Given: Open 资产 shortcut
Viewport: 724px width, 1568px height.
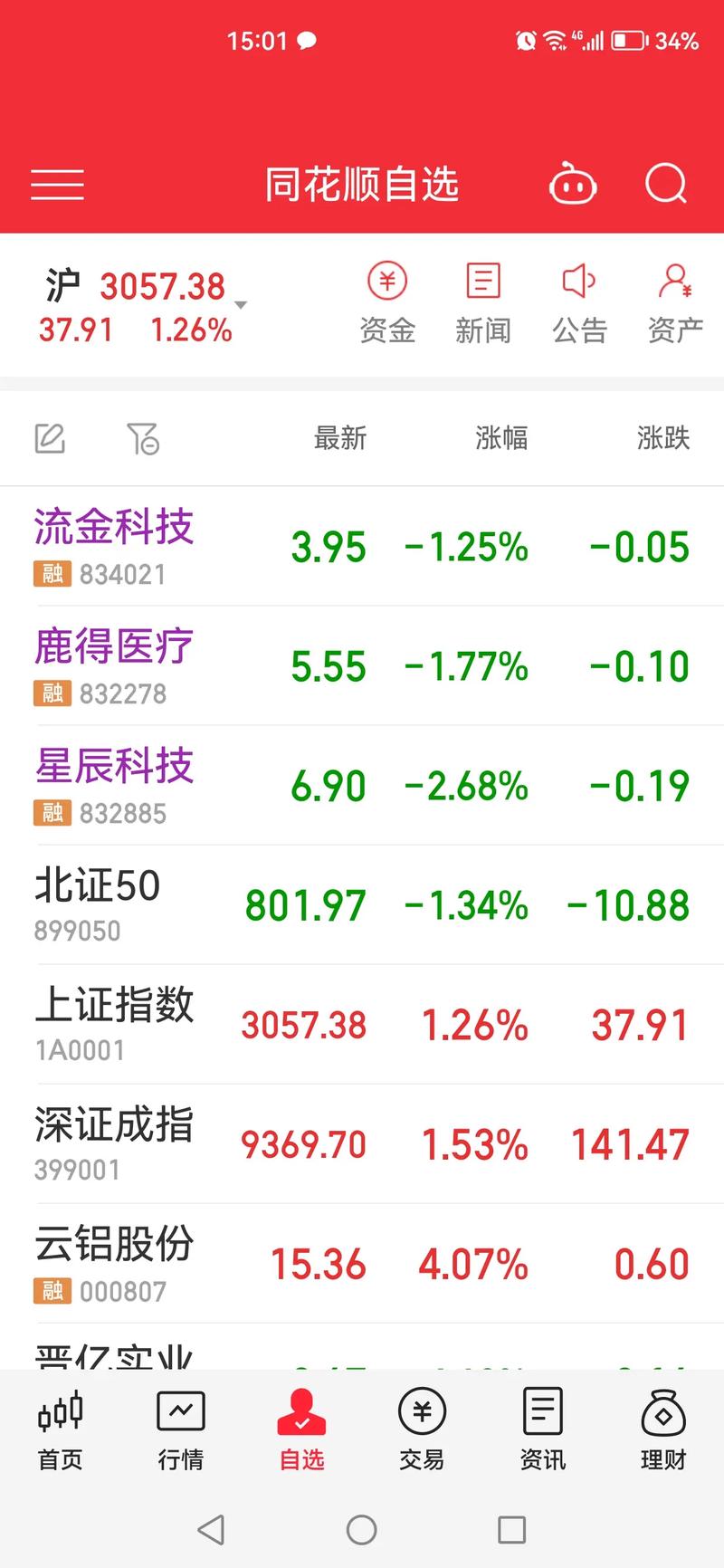Looking at the screenshot, I should [x=675, y=303].
